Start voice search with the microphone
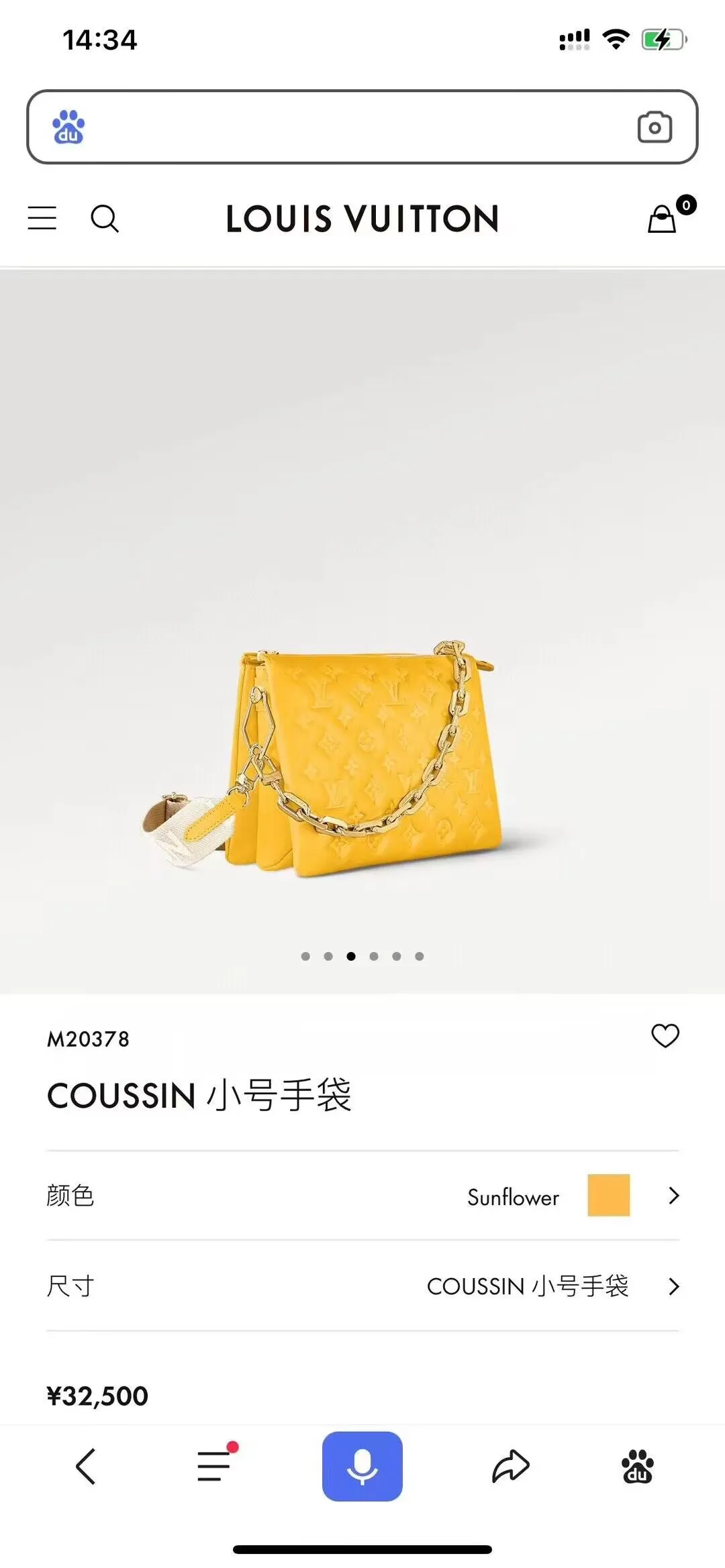725x1568 pixels. [362, 1466]
